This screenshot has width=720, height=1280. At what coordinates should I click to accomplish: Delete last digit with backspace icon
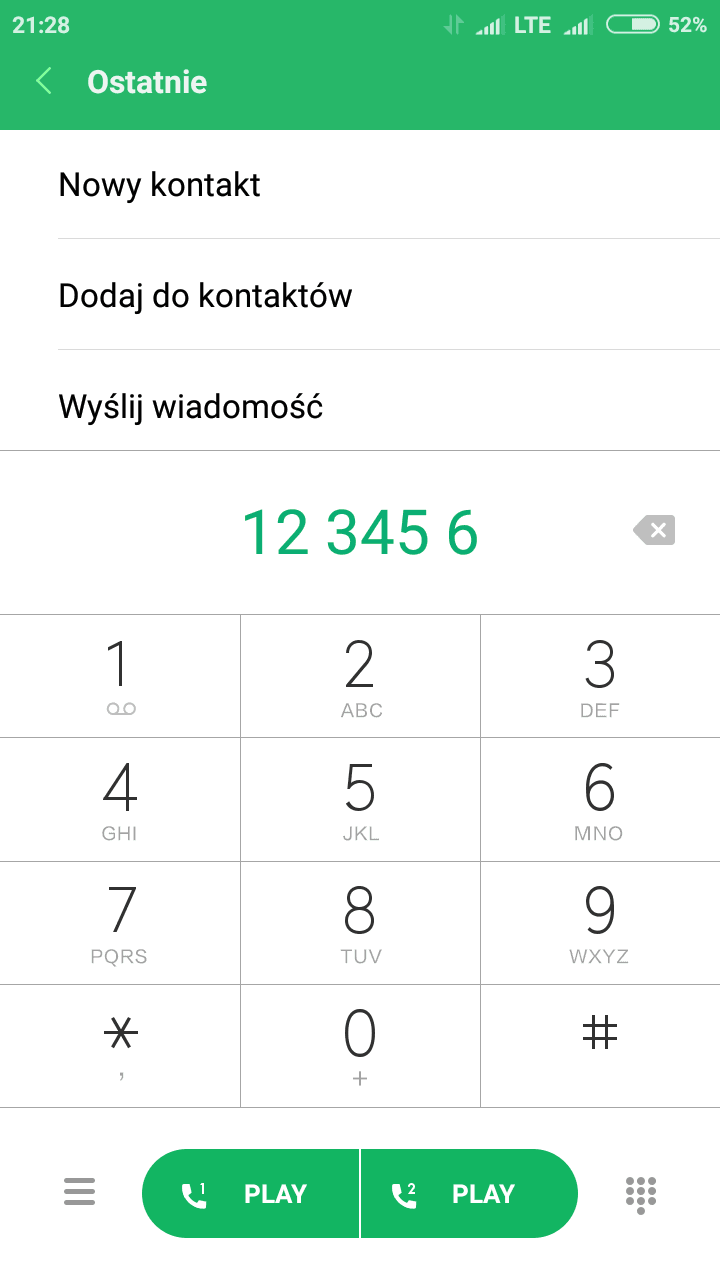(x=654, y=530)
